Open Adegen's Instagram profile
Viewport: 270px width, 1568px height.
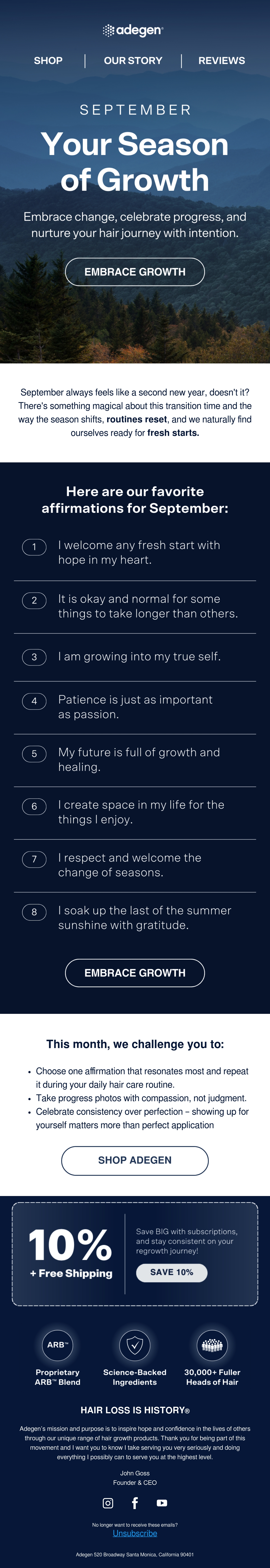click(x=108, y=1502)
